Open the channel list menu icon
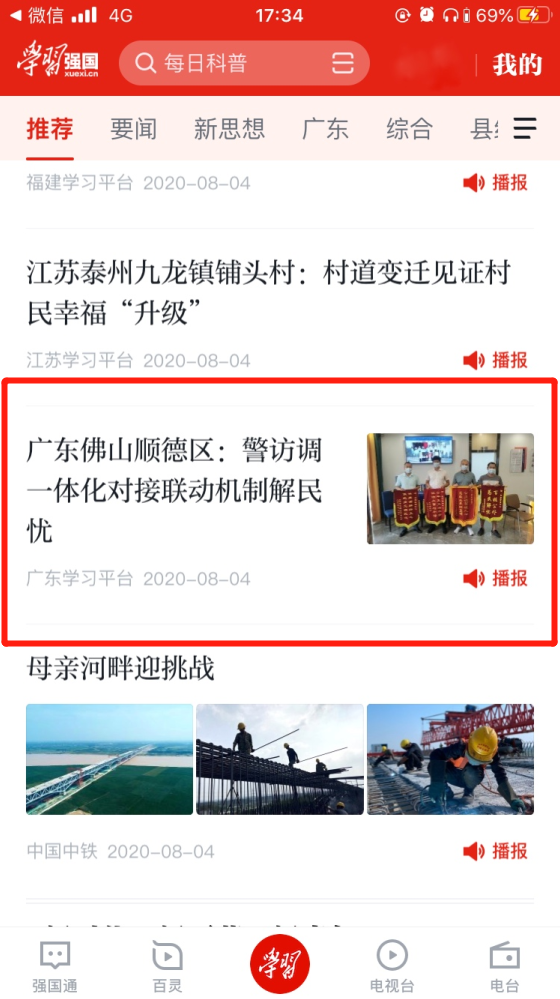This screenshot has height=999, width=560. (525, 128)
